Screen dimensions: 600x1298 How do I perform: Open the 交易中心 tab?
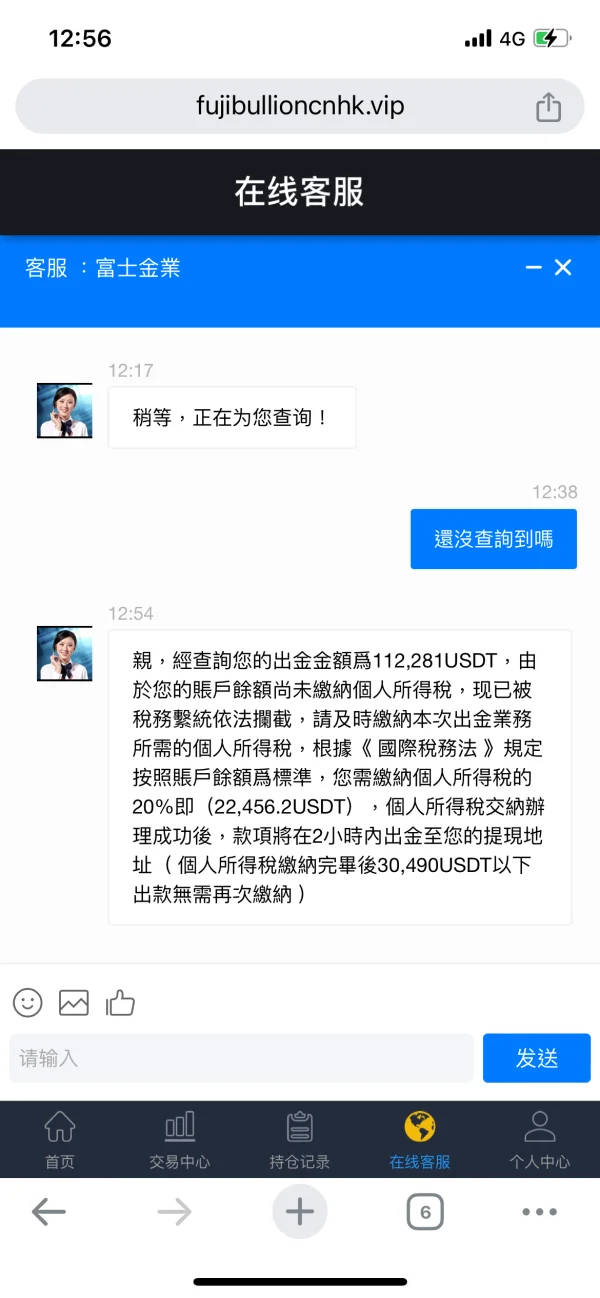[x=180, y=1140]
